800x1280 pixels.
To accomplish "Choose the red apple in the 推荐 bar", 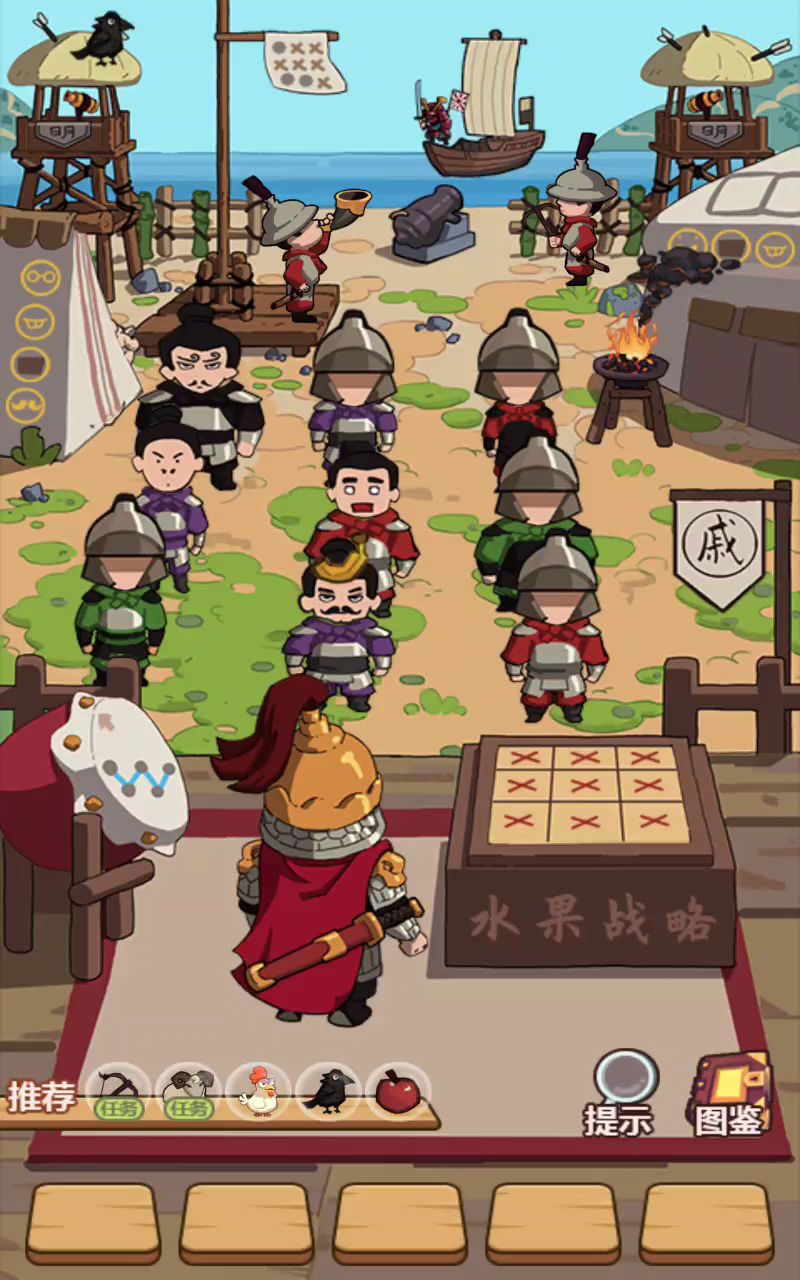I will (398, 1090).
